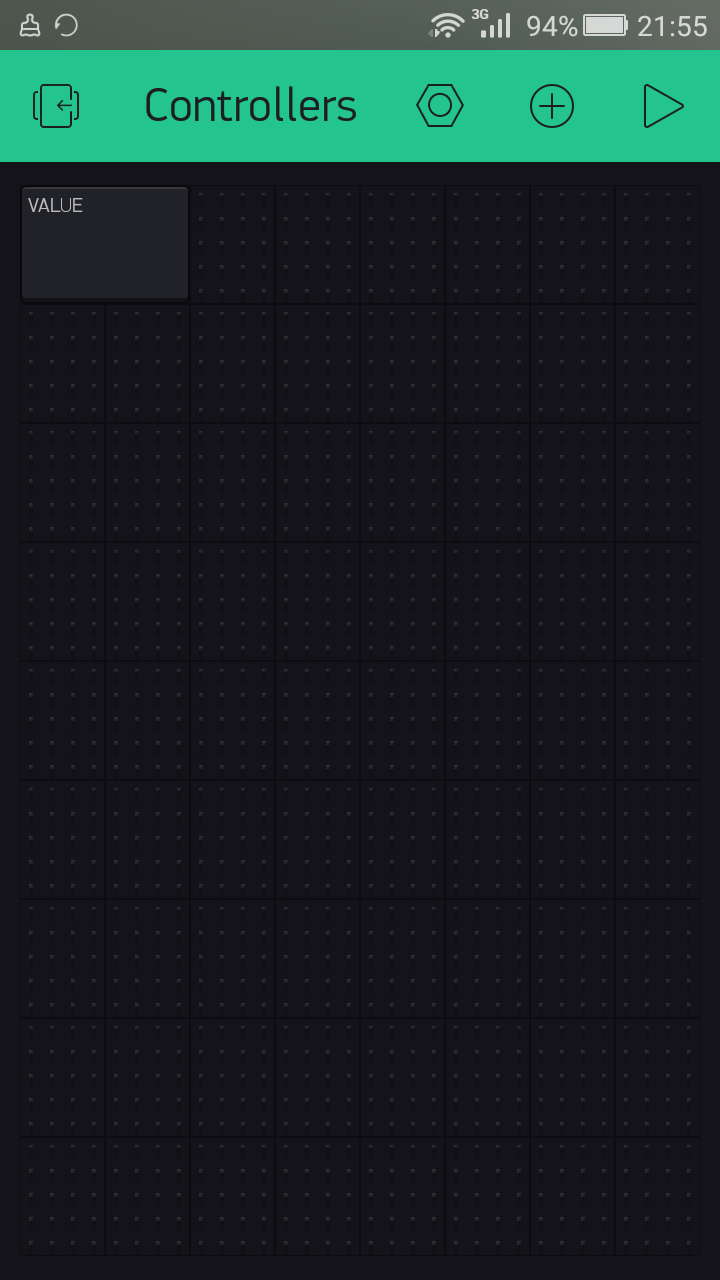Exit the project via the back icon

(56, 106)
